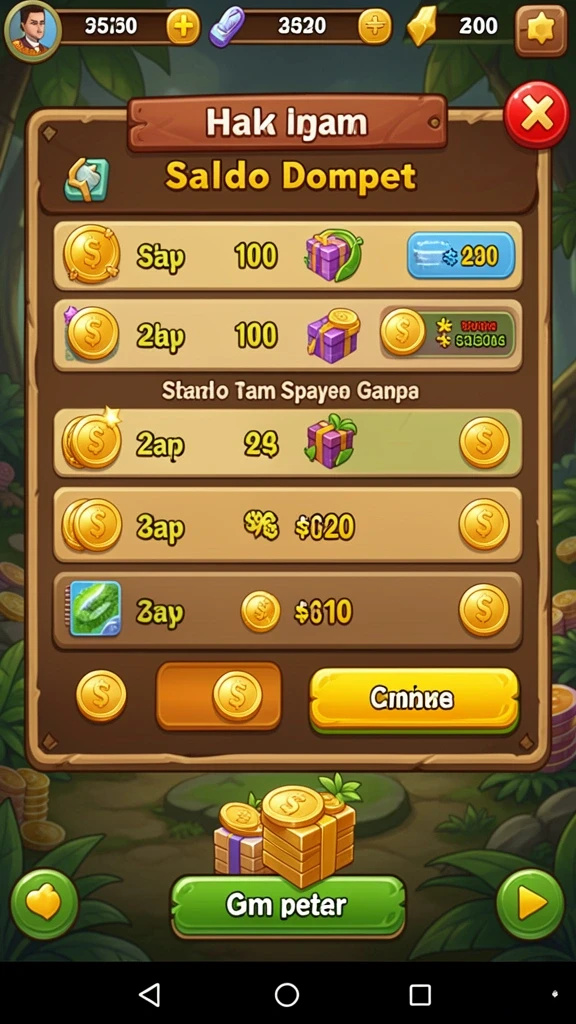
Task: Tap the green play arrow button
Action: 530,904
